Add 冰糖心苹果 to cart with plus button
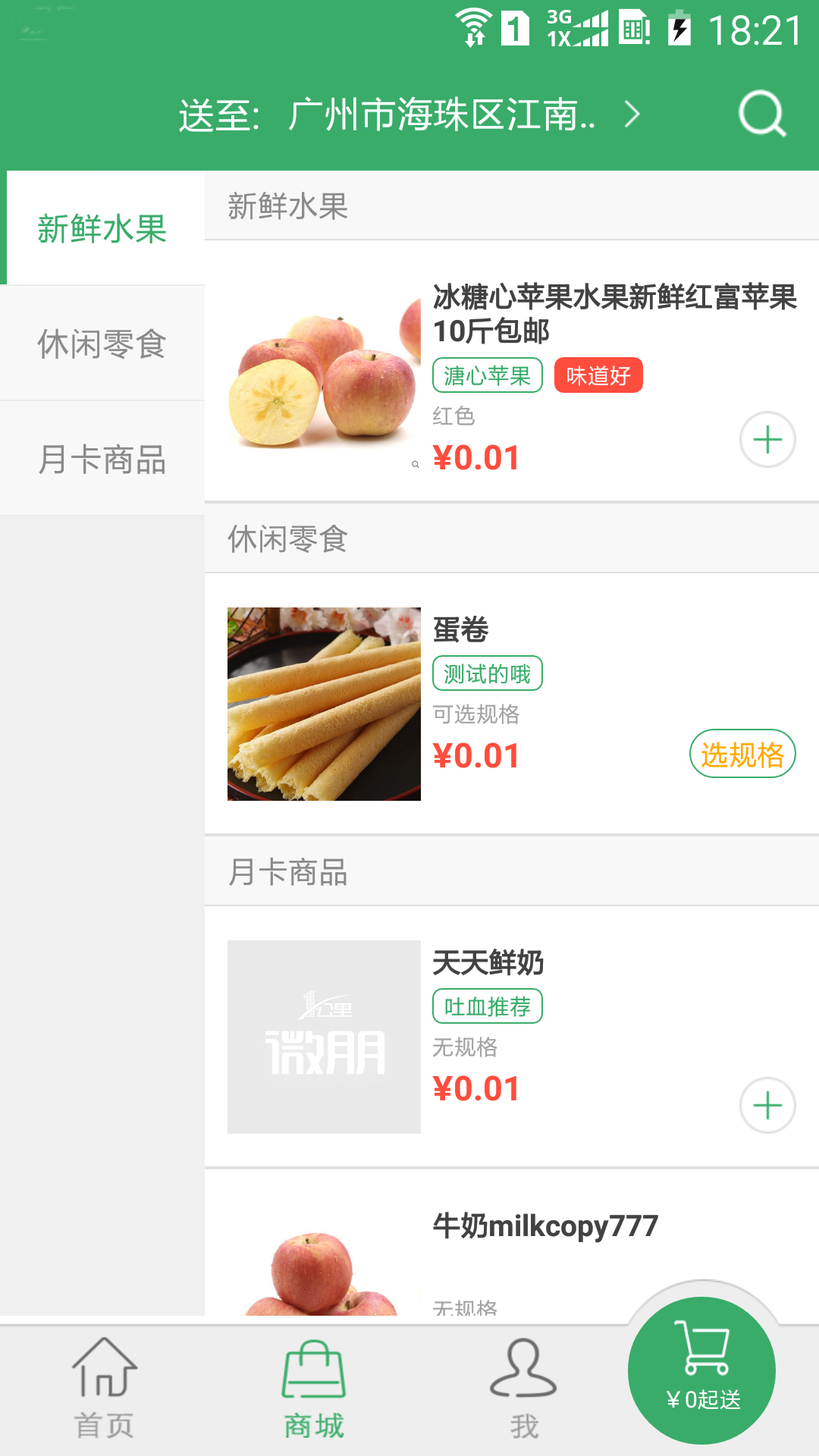 click(x=767, y=440)
